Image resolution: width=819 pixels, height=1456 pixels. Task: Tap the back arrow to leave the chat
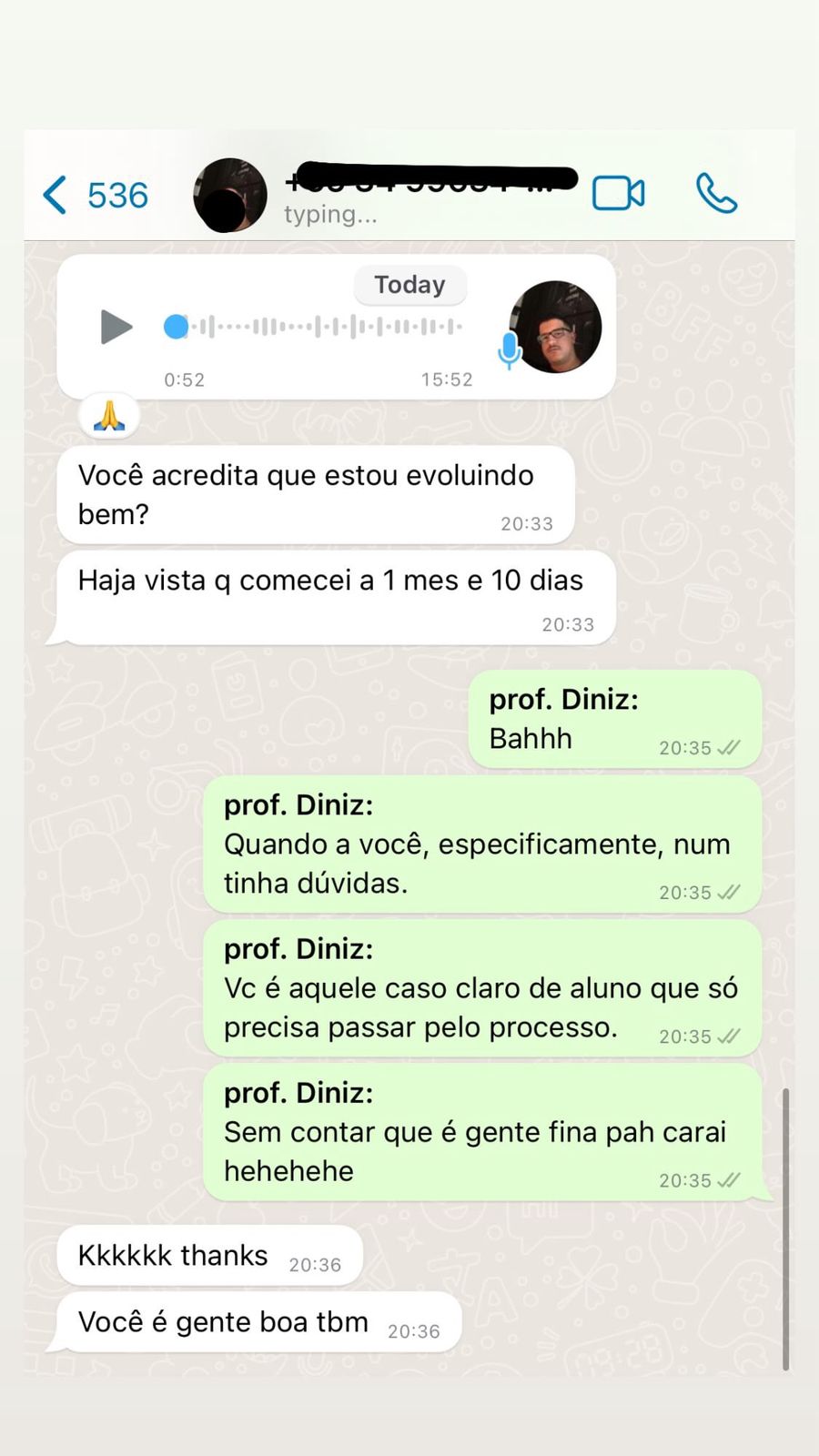54,194
